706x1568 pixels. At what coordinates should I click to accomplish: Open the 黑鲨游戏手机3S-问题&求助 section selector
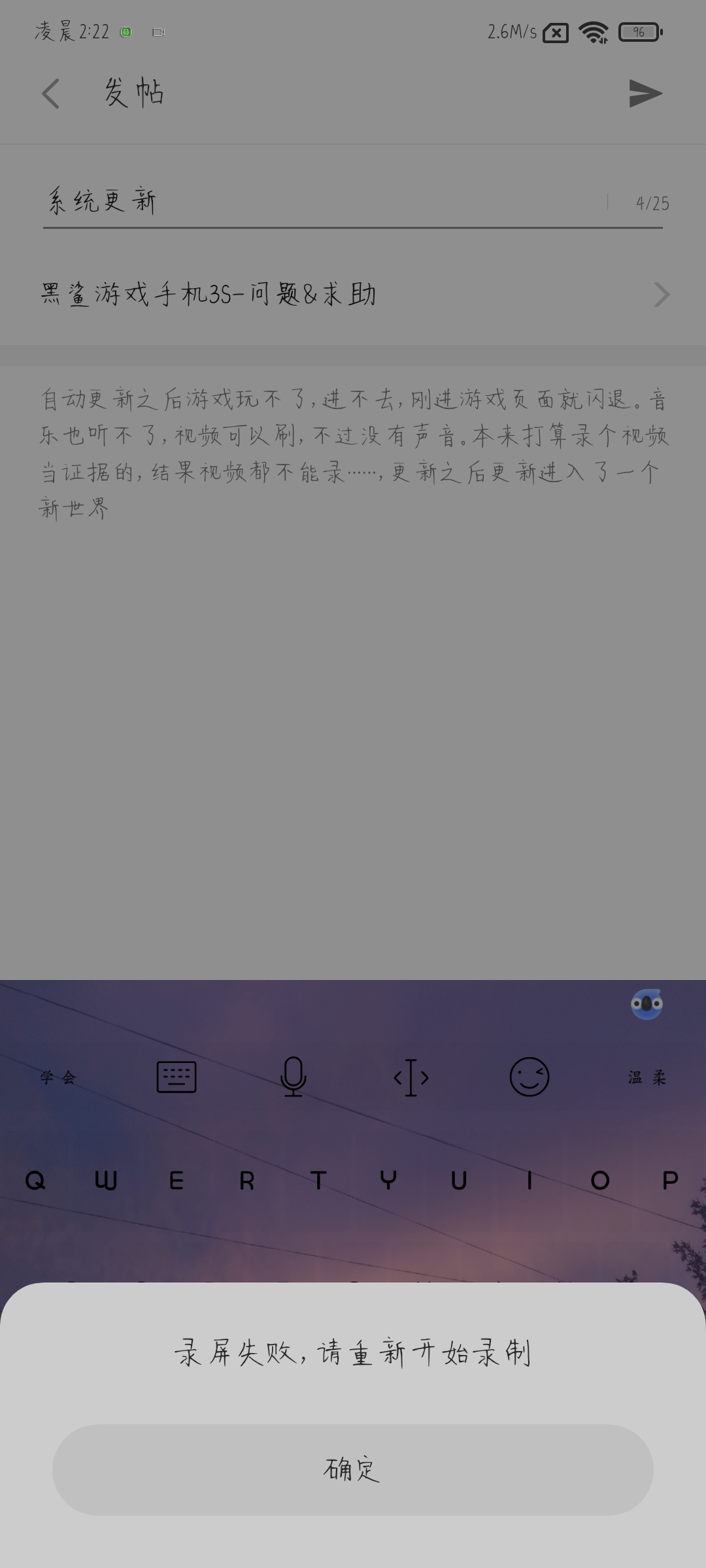353,295
